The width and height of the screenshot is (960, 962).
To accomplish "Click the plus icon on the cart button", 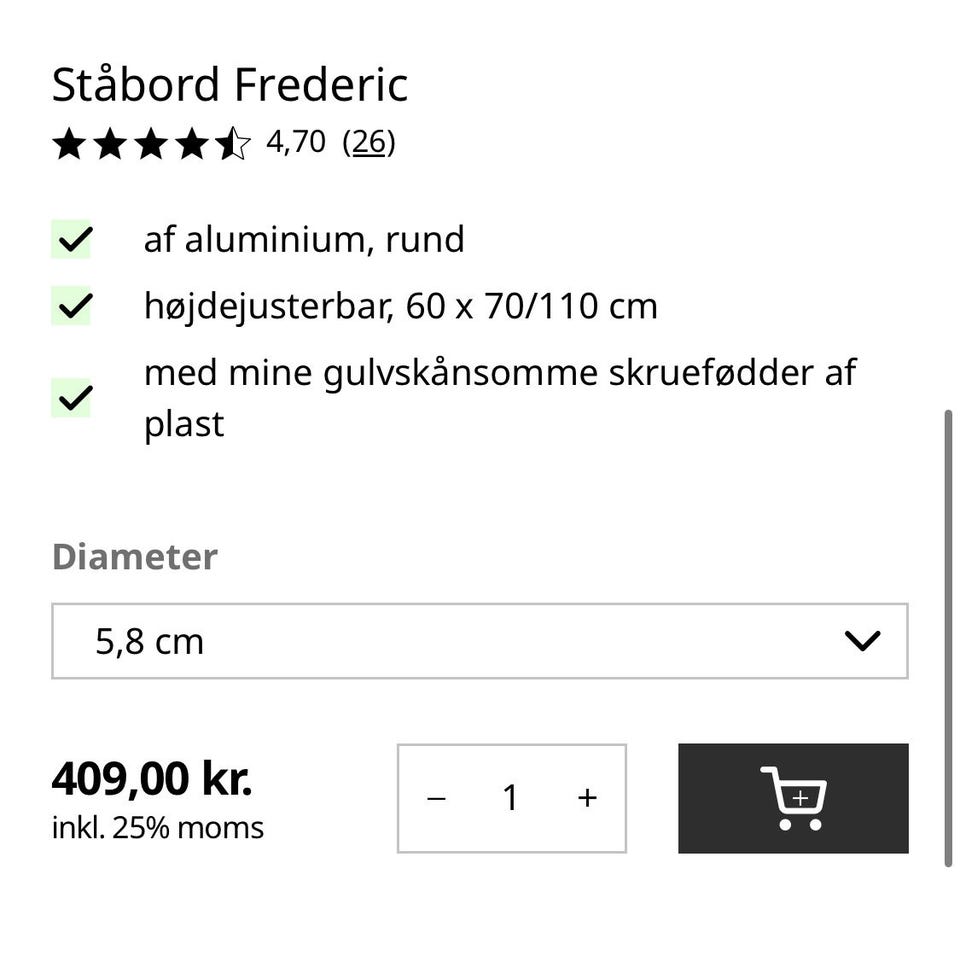I will coord(800,797).
